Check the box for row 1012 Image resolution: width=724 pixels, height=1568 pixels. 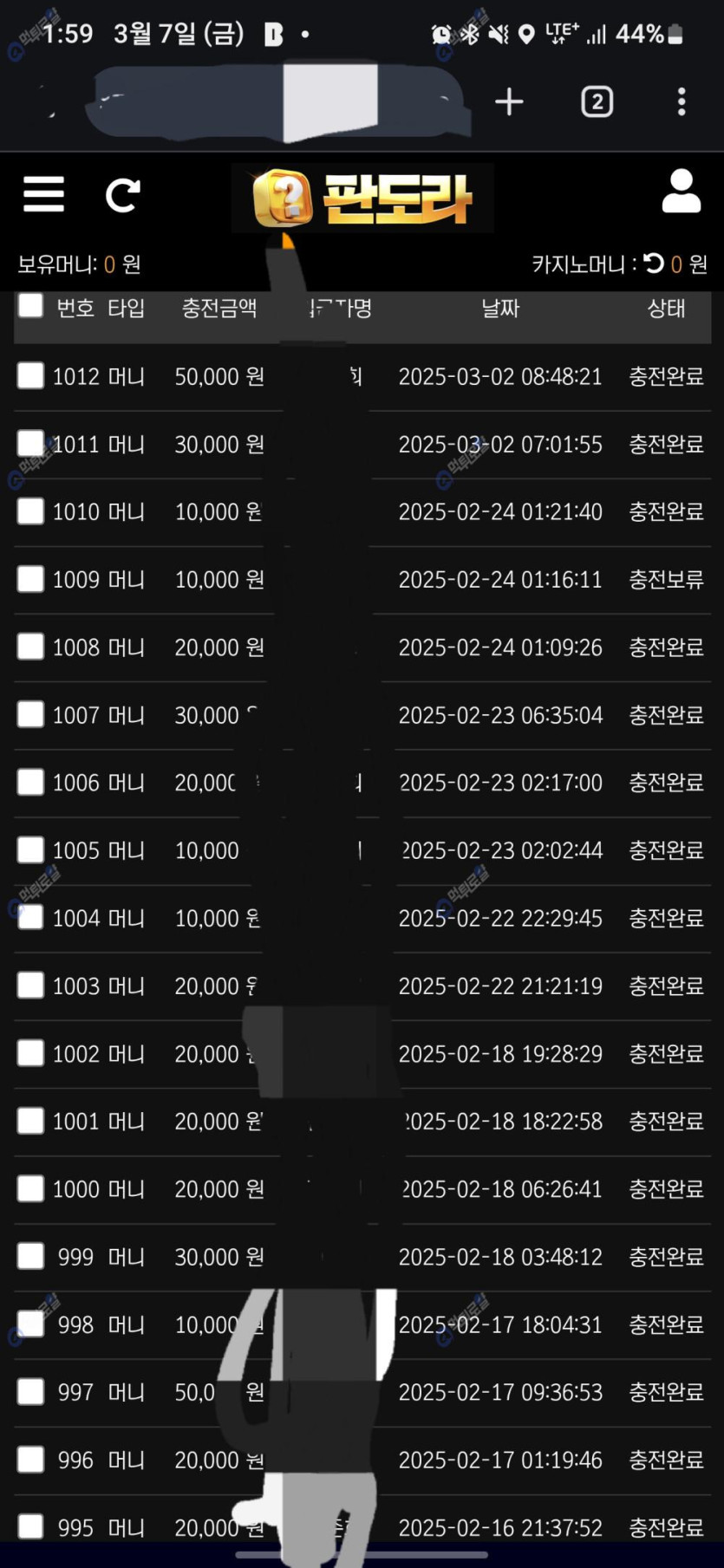[31, 375]
